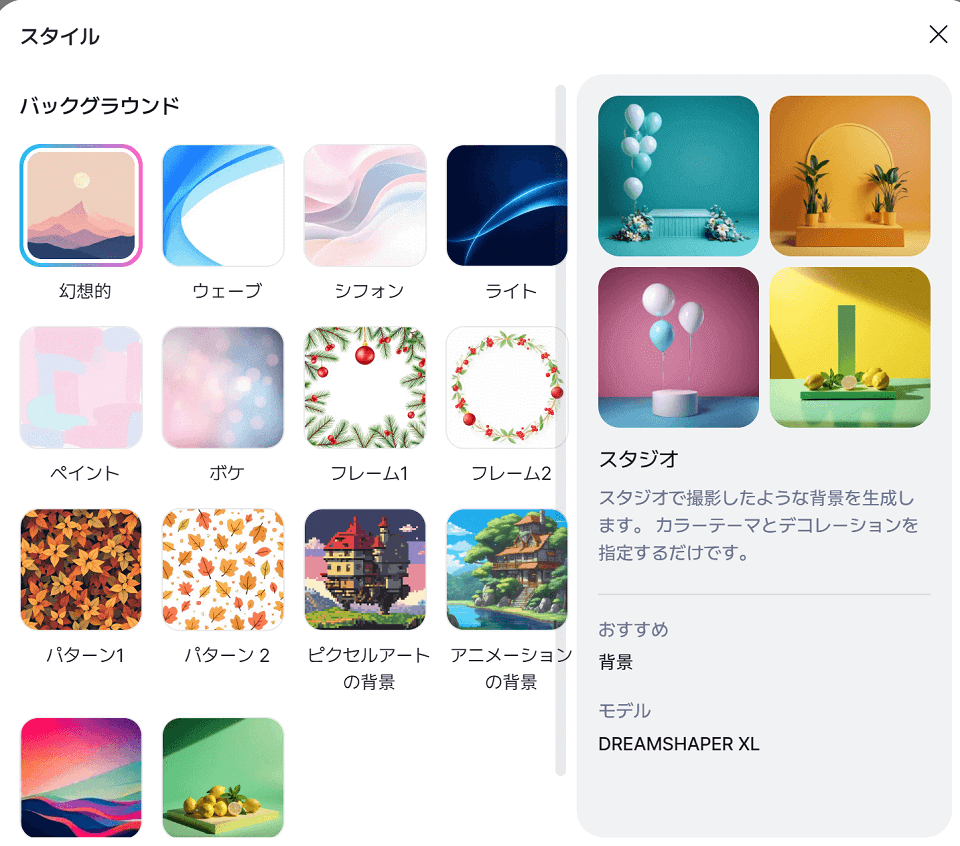
Task: Select the パターン 2 style
Action: [223, 570]
